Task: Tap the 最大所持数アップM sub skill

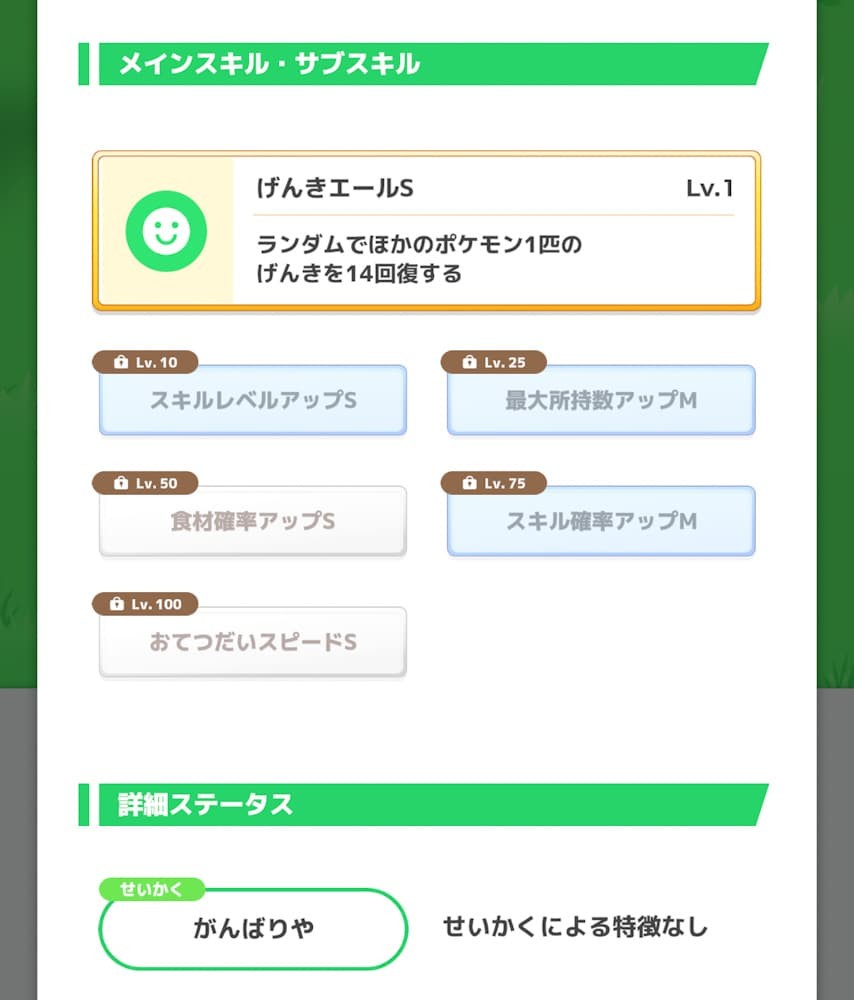Action: coord(600,400)
